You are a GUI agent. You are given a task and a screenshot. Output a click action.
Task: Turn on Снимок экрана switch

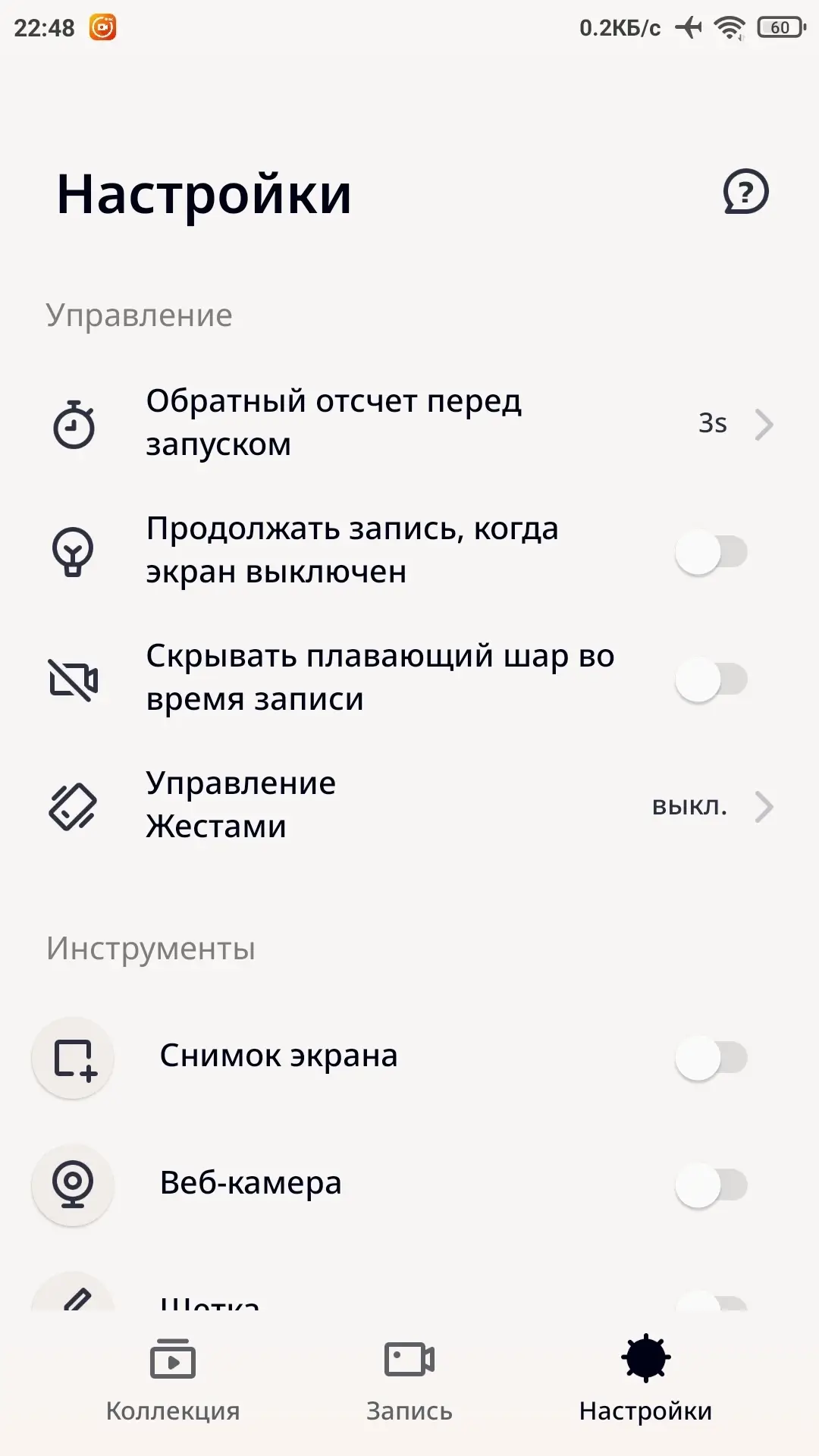pos(711,1057)
